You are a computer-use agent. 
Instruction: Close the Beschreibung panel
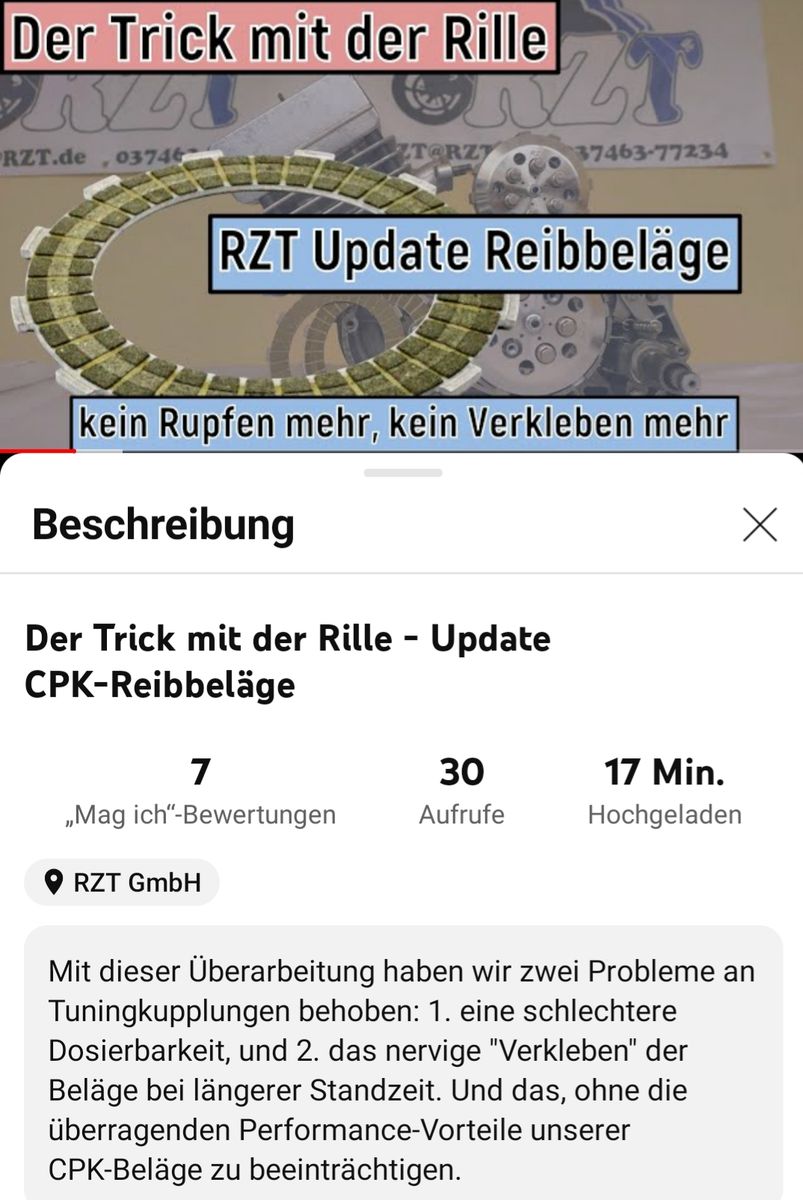[760, 524]
